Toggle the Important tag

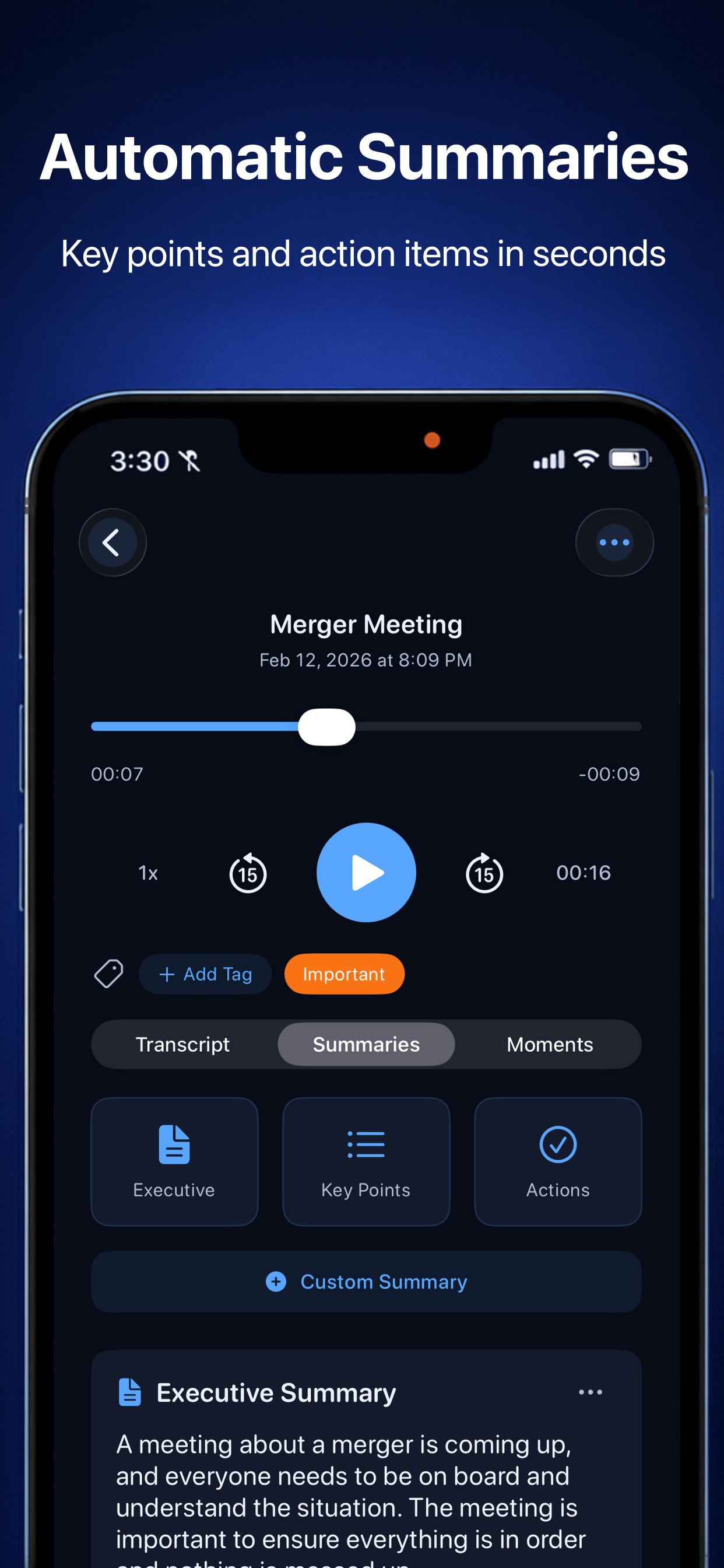[x=344, y=974]
